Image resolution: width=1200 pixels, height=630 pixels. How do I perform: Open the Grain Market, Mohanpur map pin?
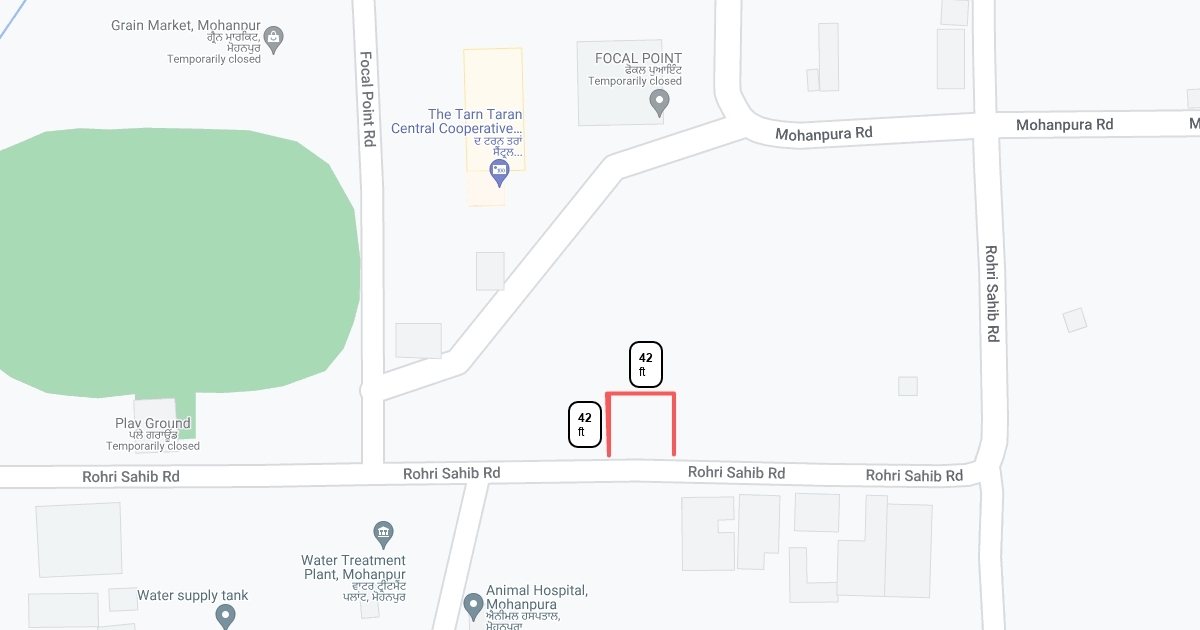(x=274, y=40)
